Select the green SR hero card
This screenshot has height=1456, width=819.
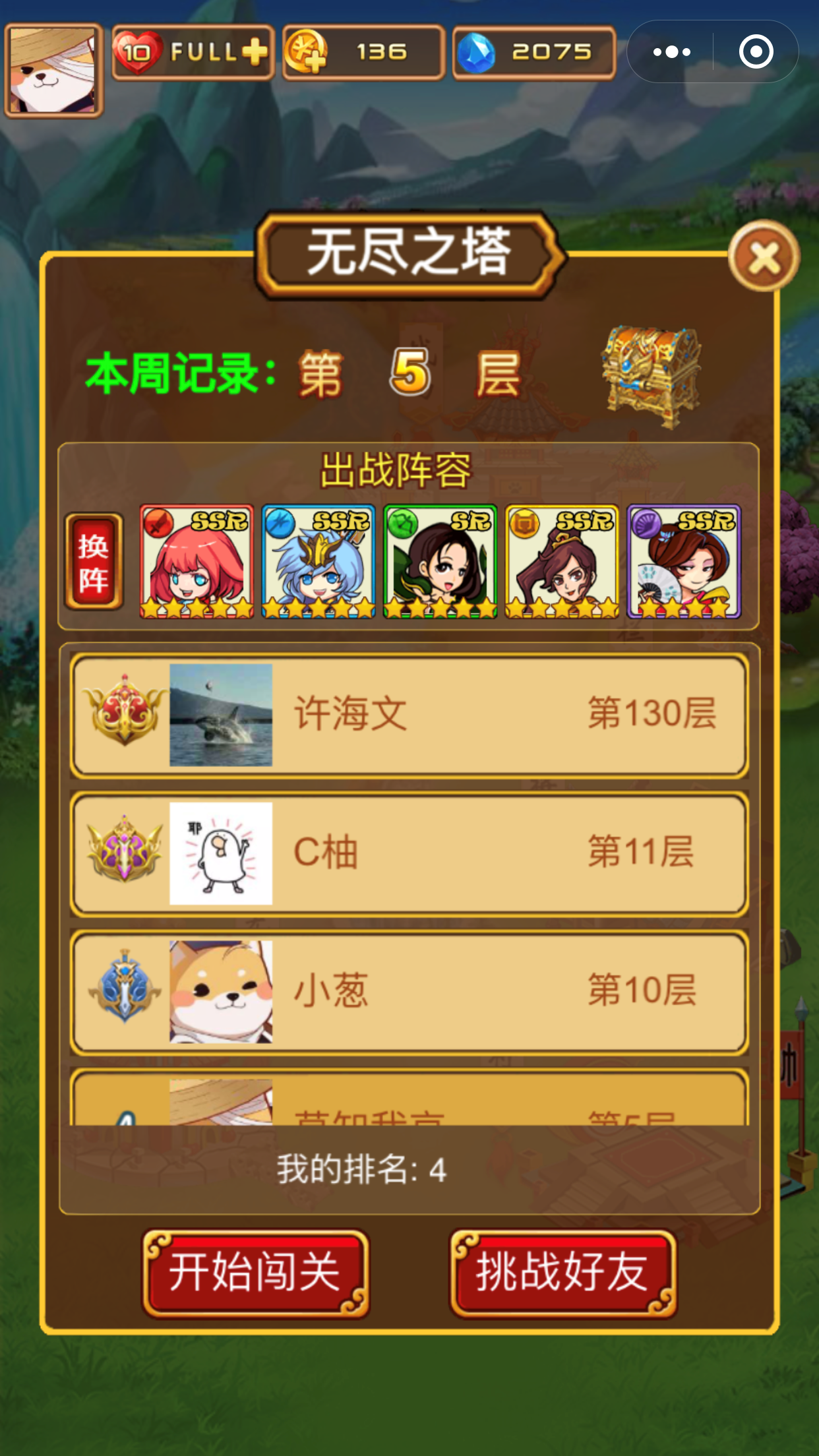pyautogui.click(x=440, y=562)
